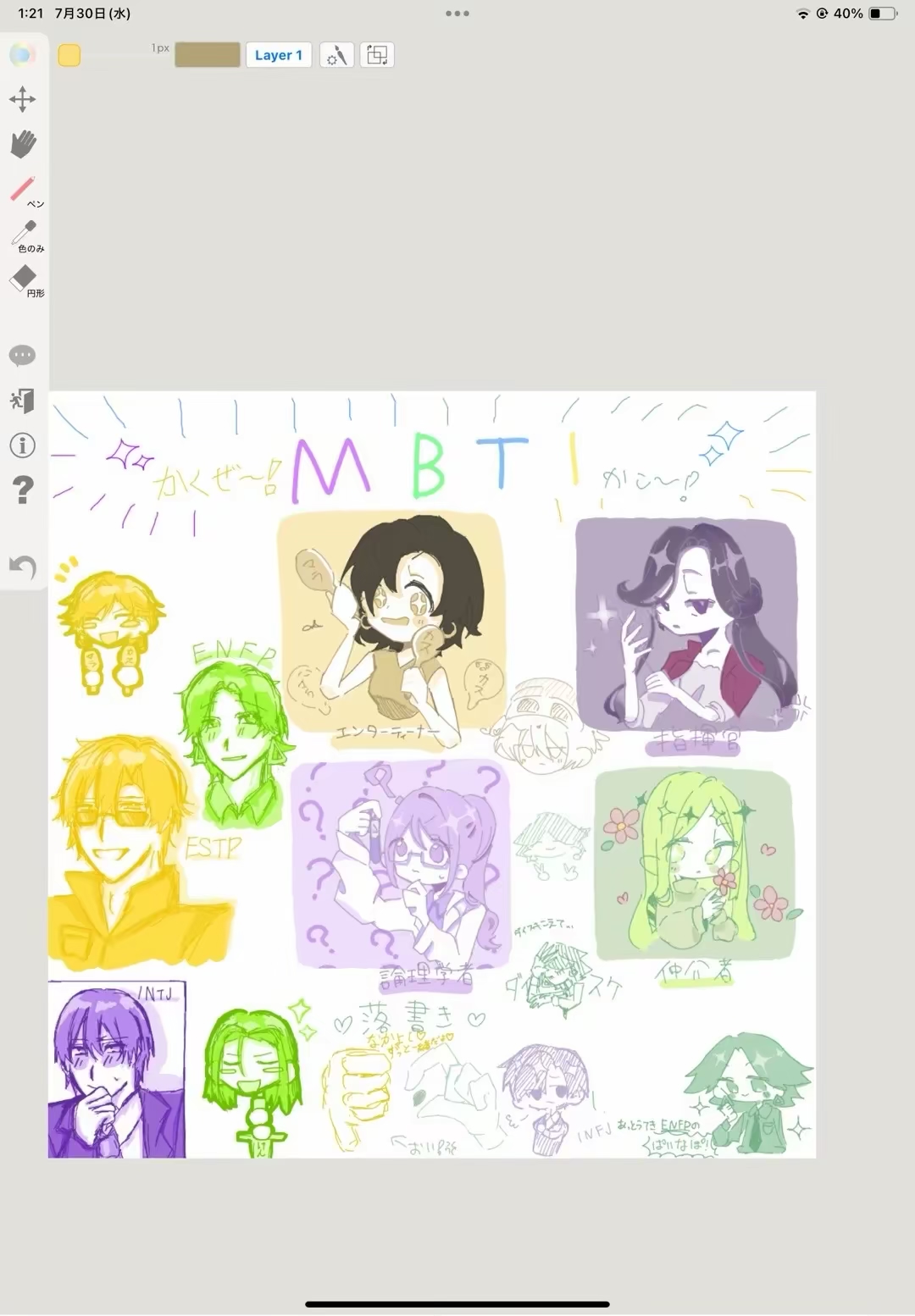The image size is (915, 1316).
Task: Open the Layer 1 selector
Action: (x=279, y=55)
